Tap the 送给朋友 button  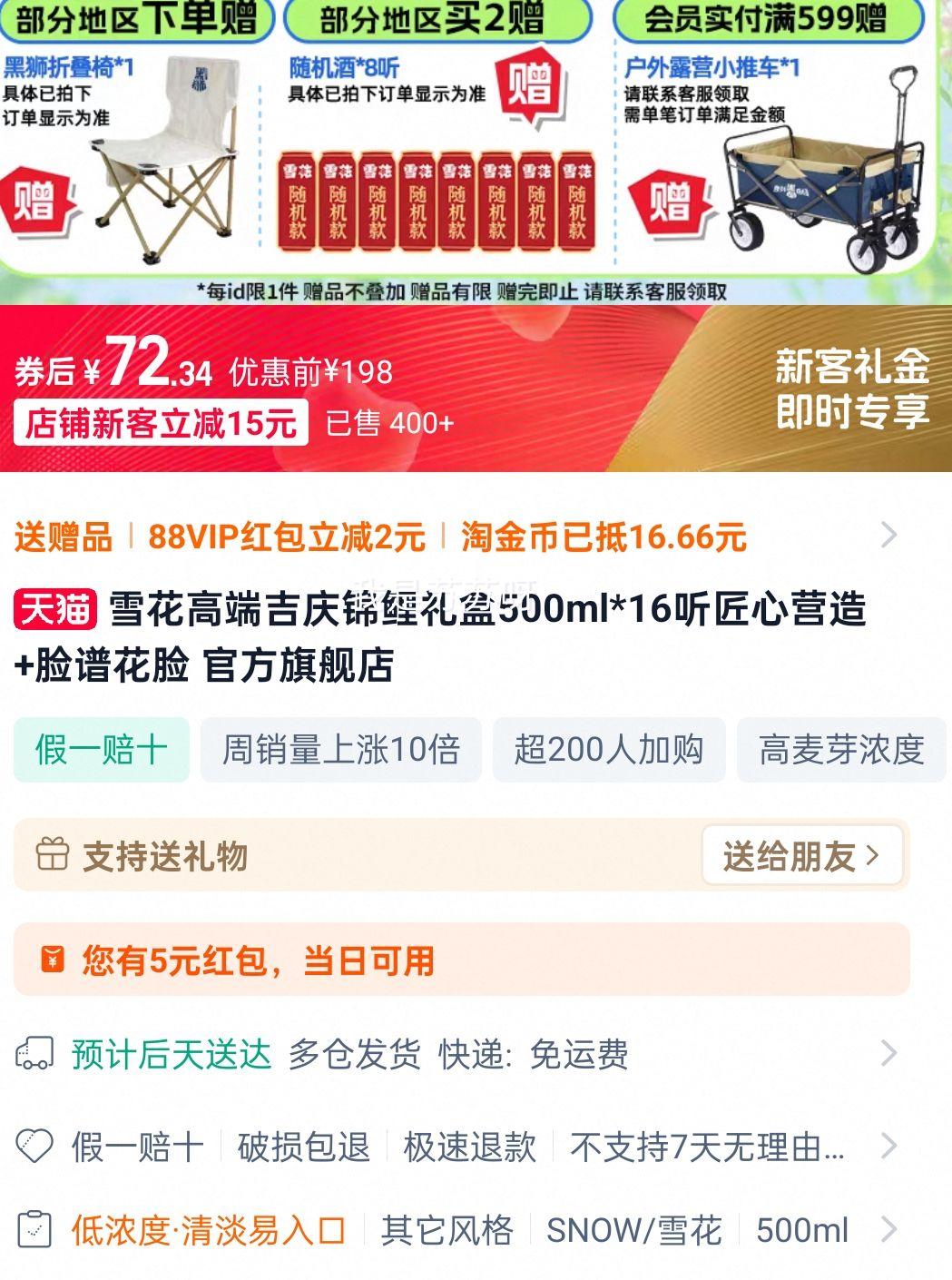tap(801, 855)
